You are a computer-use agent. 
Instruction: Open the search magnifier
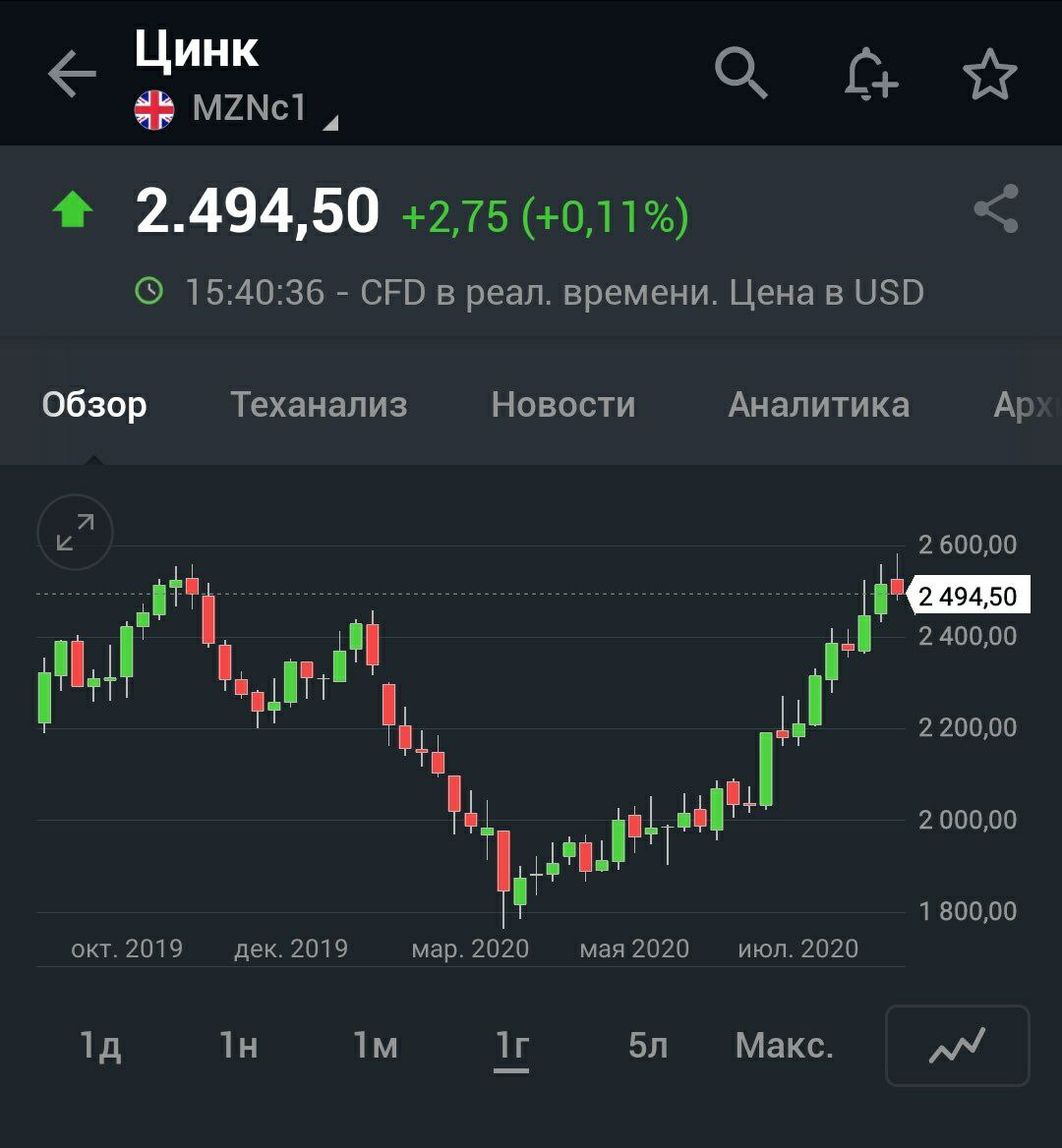click(x=740, y=73)
